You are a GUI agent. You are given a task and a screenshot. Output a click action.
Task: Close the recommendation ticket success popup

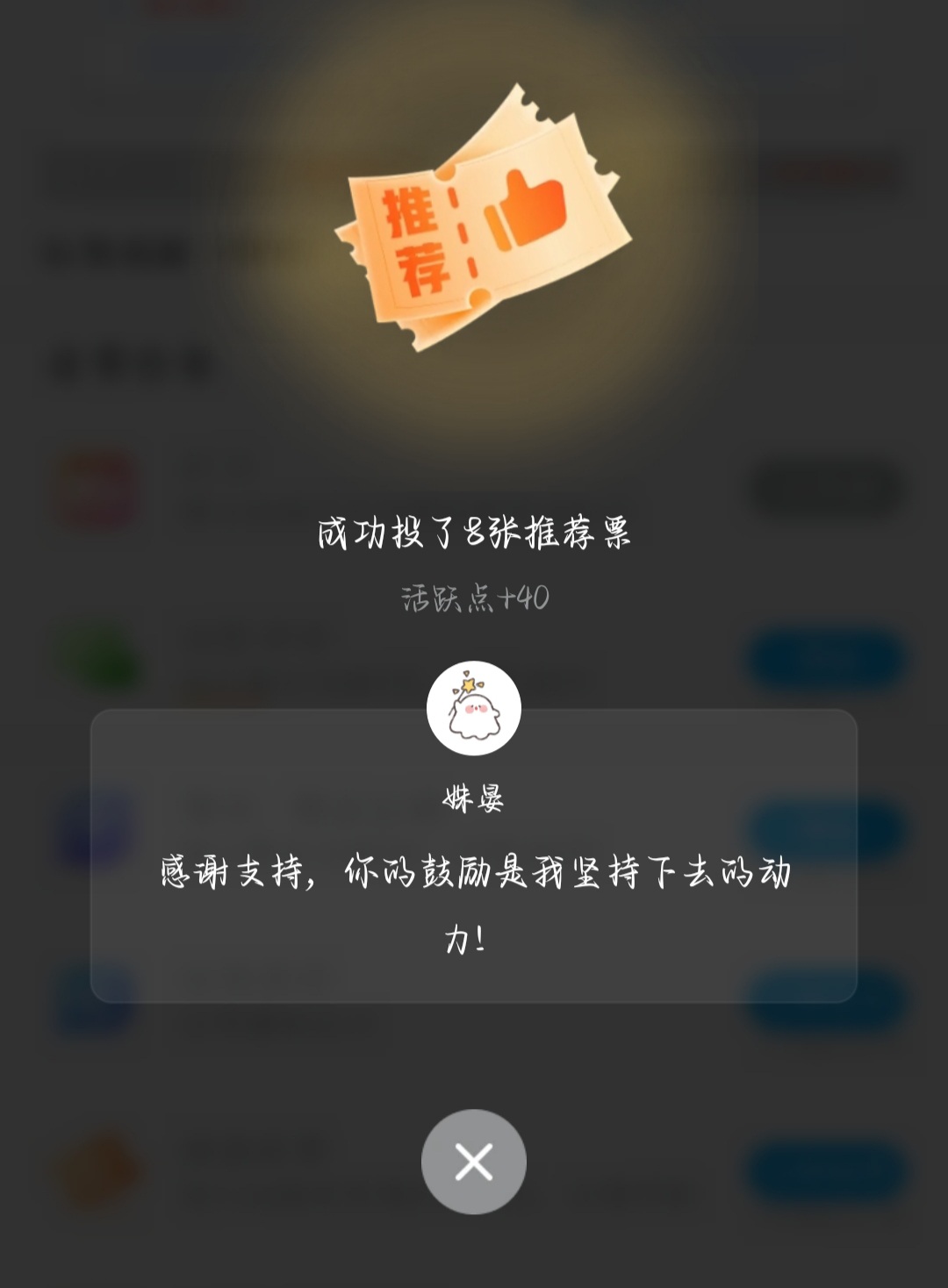[x=473, y=1162]
